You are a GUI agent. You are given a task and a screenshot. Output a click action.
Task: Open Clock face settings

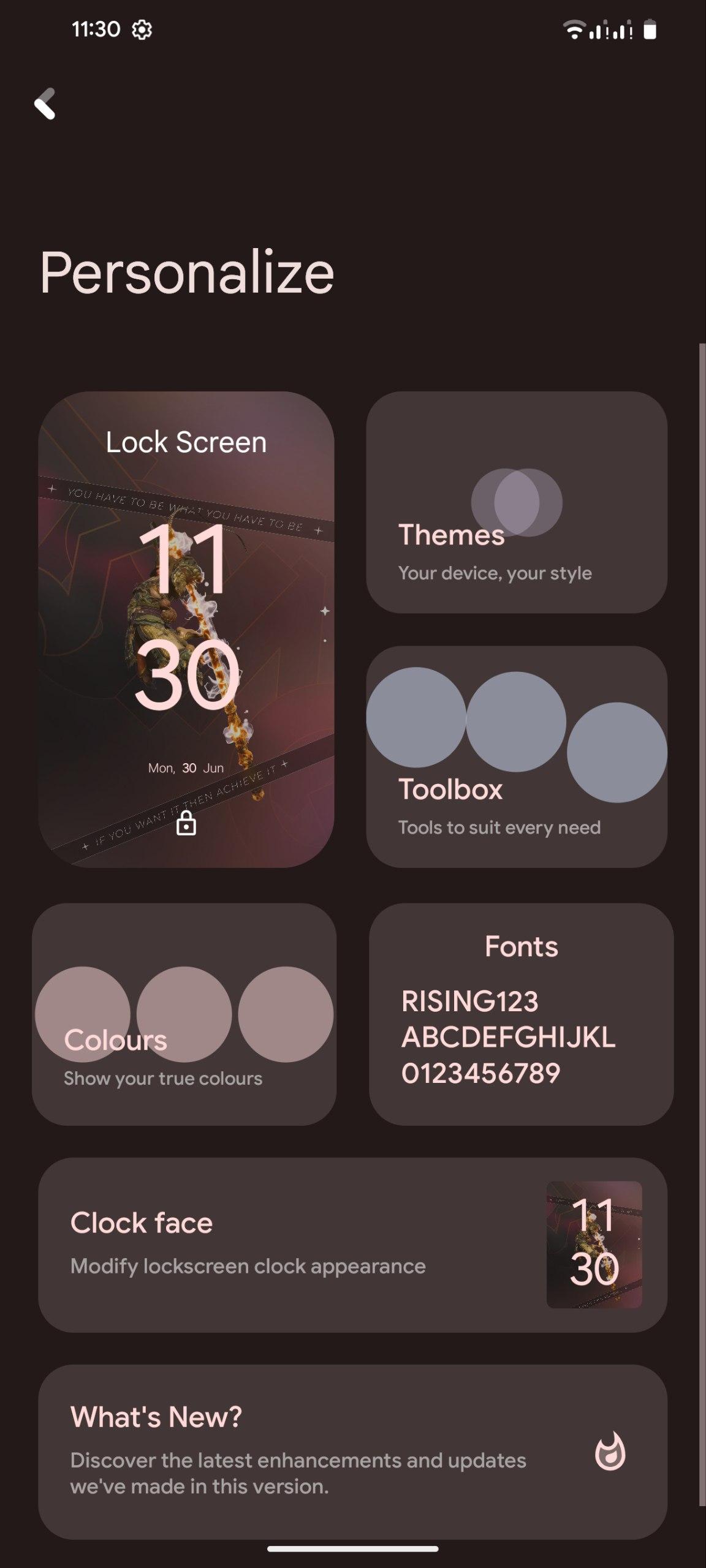pos(352,1245)
